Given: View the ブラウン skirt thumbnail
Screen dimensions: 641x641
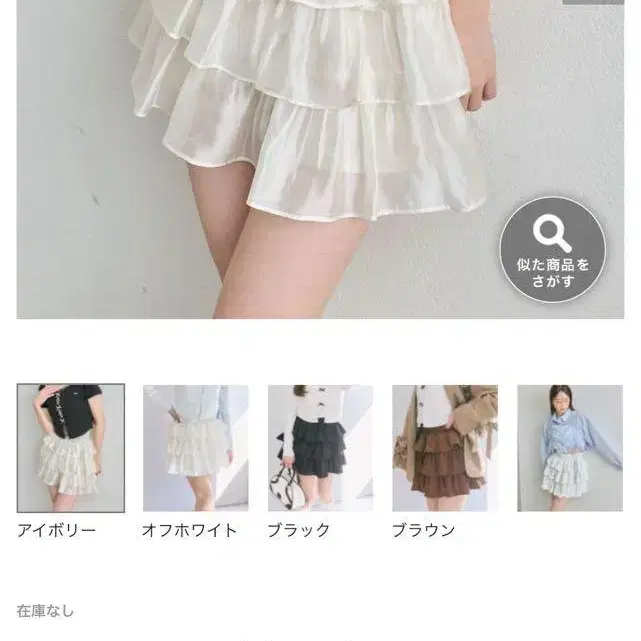Looking at the screenshot, I should point(445,448).
